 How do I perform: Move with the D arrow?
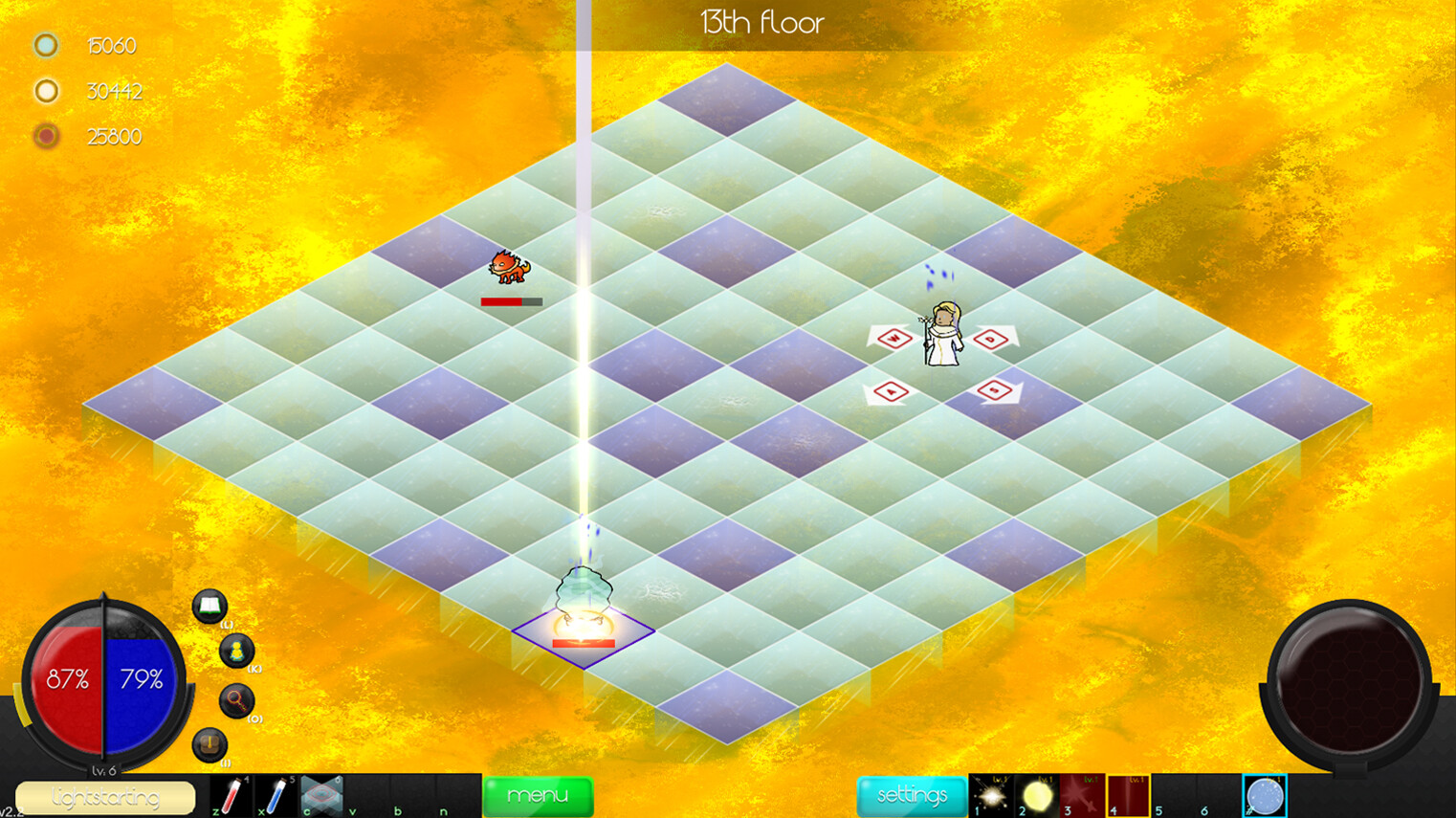(991, 339)
